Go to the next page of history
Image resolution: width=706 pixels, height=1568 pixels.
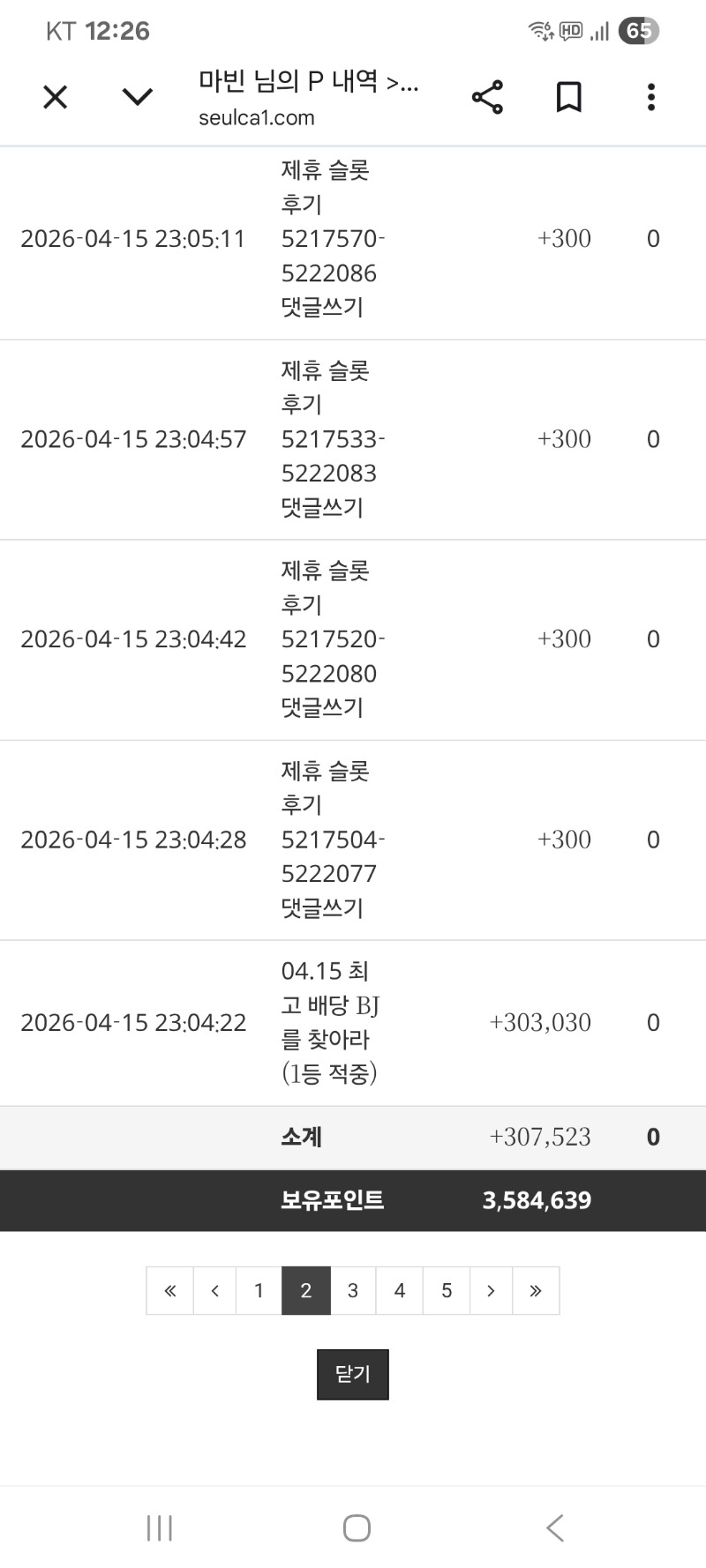(491, 1291)
